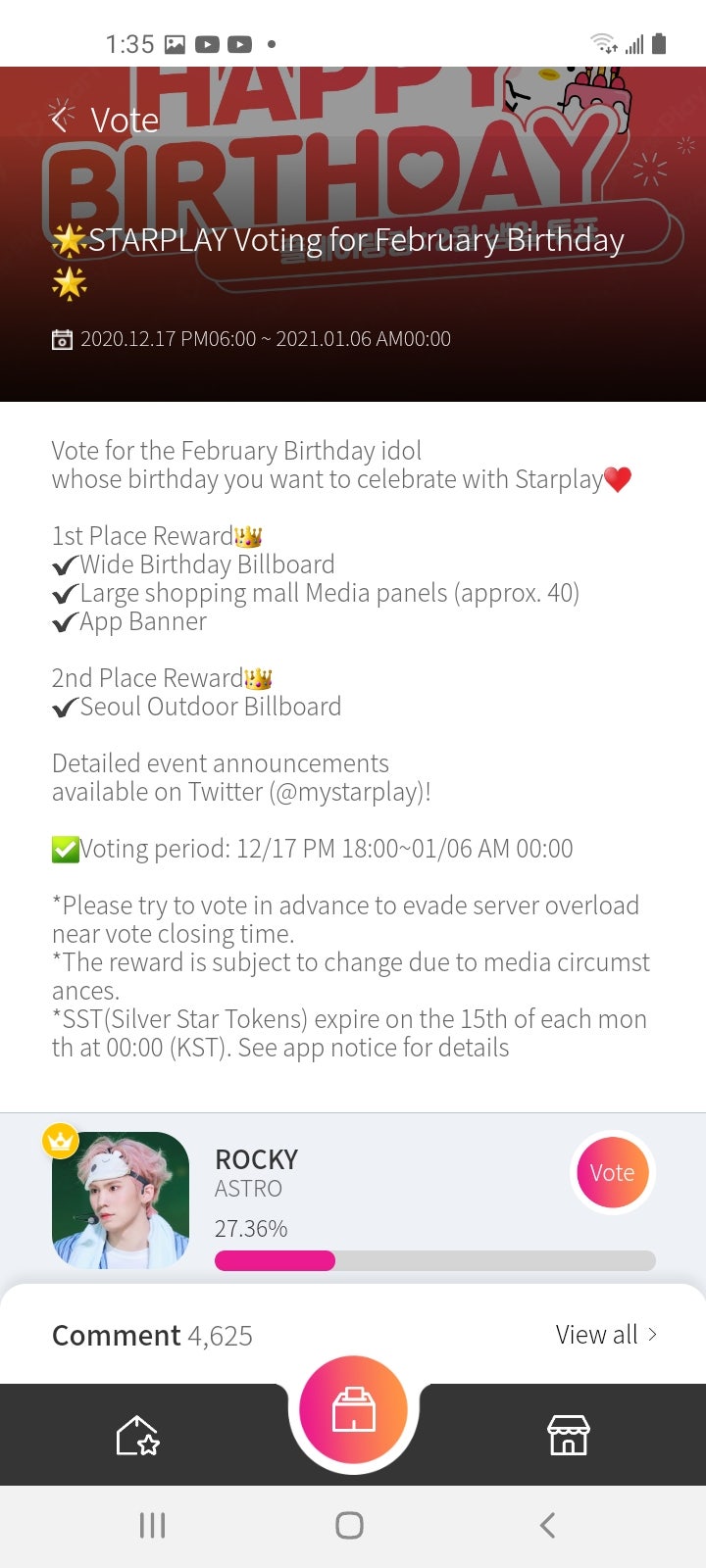
Task: Open the center vote box button
Action: point(353,1411)
